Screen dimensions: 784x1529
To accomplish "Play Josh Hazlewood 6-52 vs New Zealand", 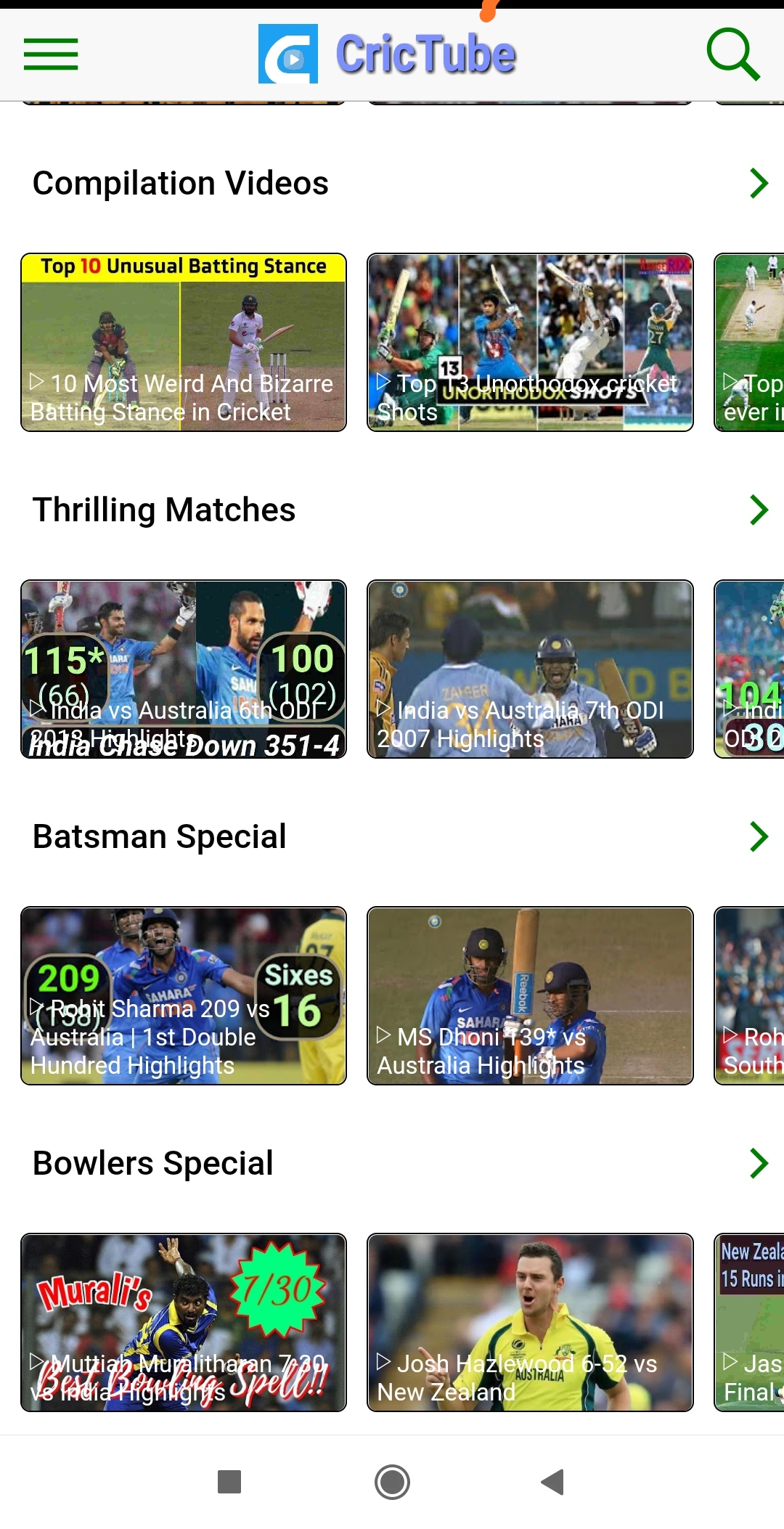I will coord(530,1322).
